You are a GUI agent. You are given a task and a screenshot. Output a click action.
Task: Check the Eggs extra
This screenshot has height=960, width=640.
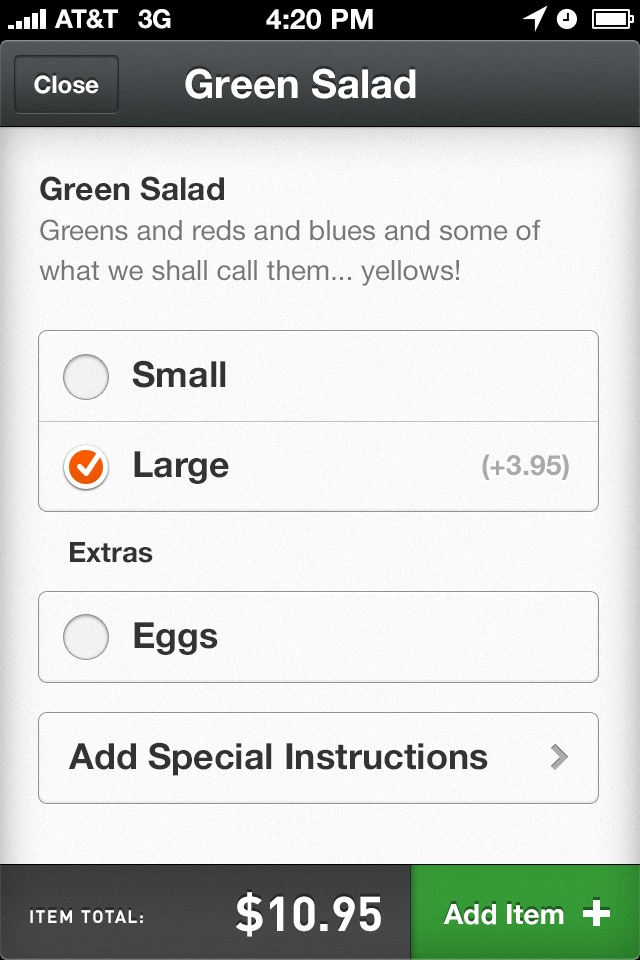86,638
